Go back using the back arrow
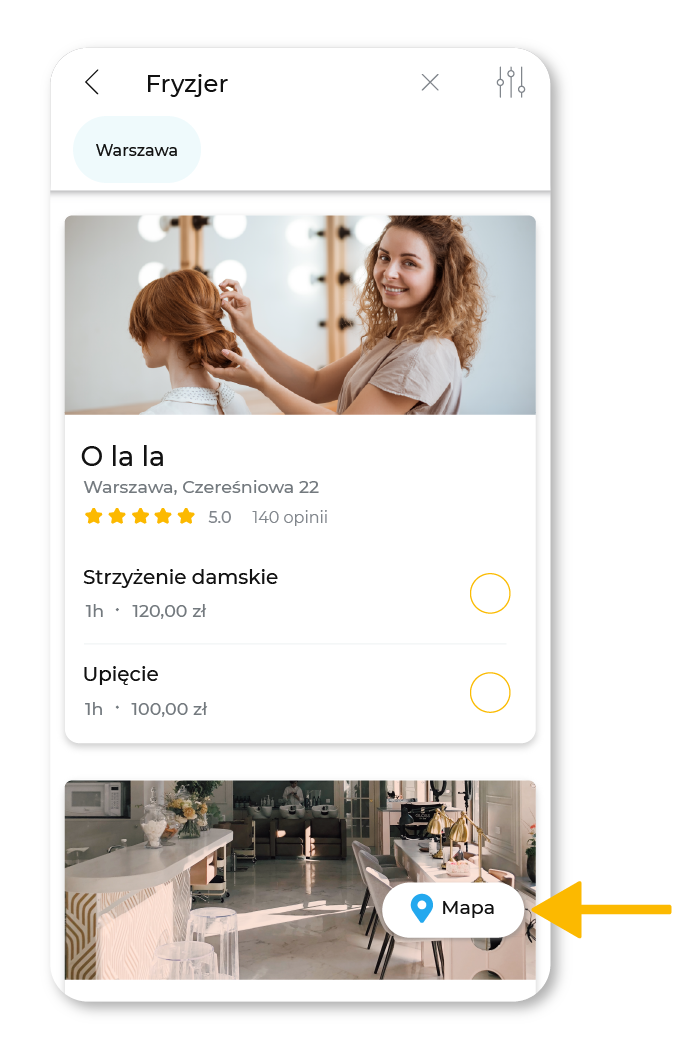This screenshot has height=1049, width=695. point(92,83)
